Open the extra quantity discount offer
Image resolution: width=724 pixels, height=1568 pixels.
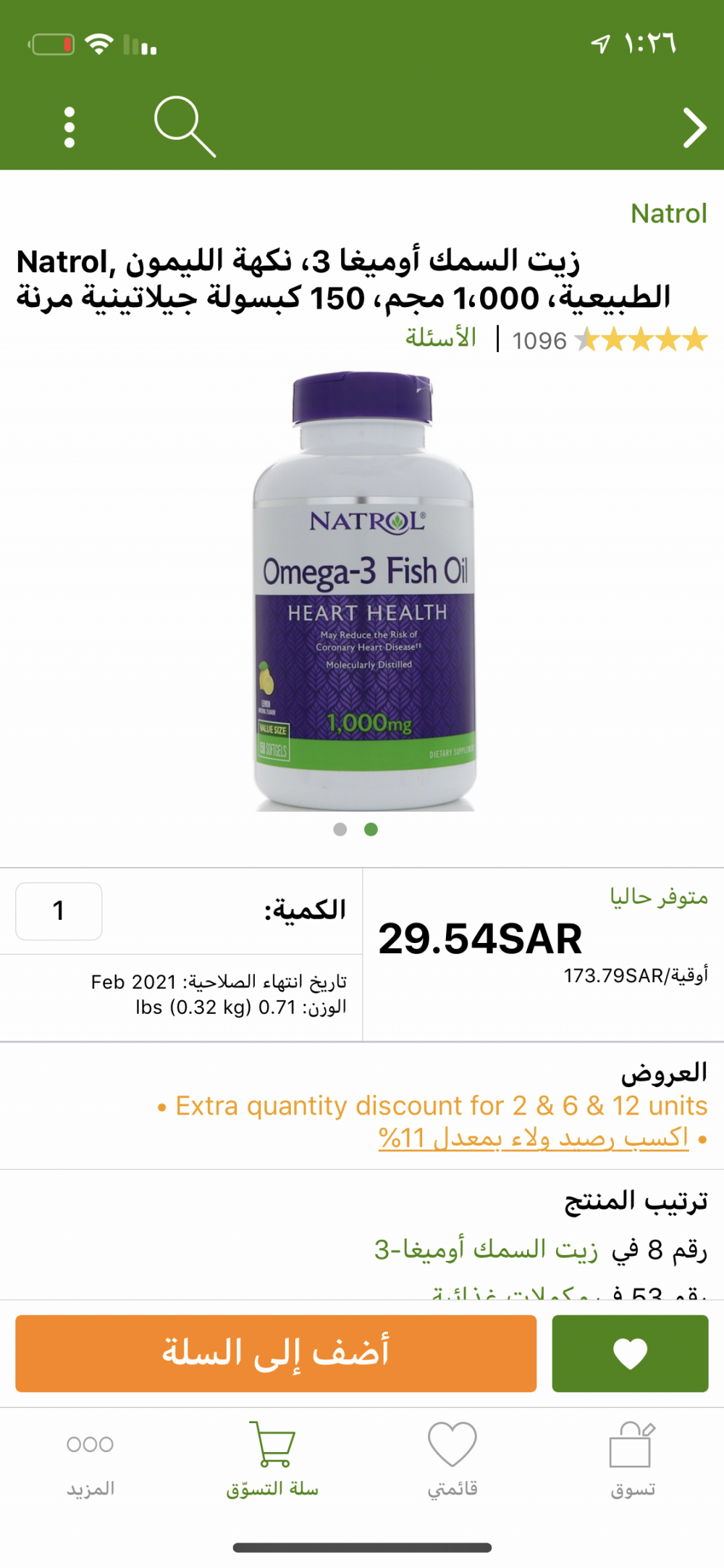click(441, 1106)
